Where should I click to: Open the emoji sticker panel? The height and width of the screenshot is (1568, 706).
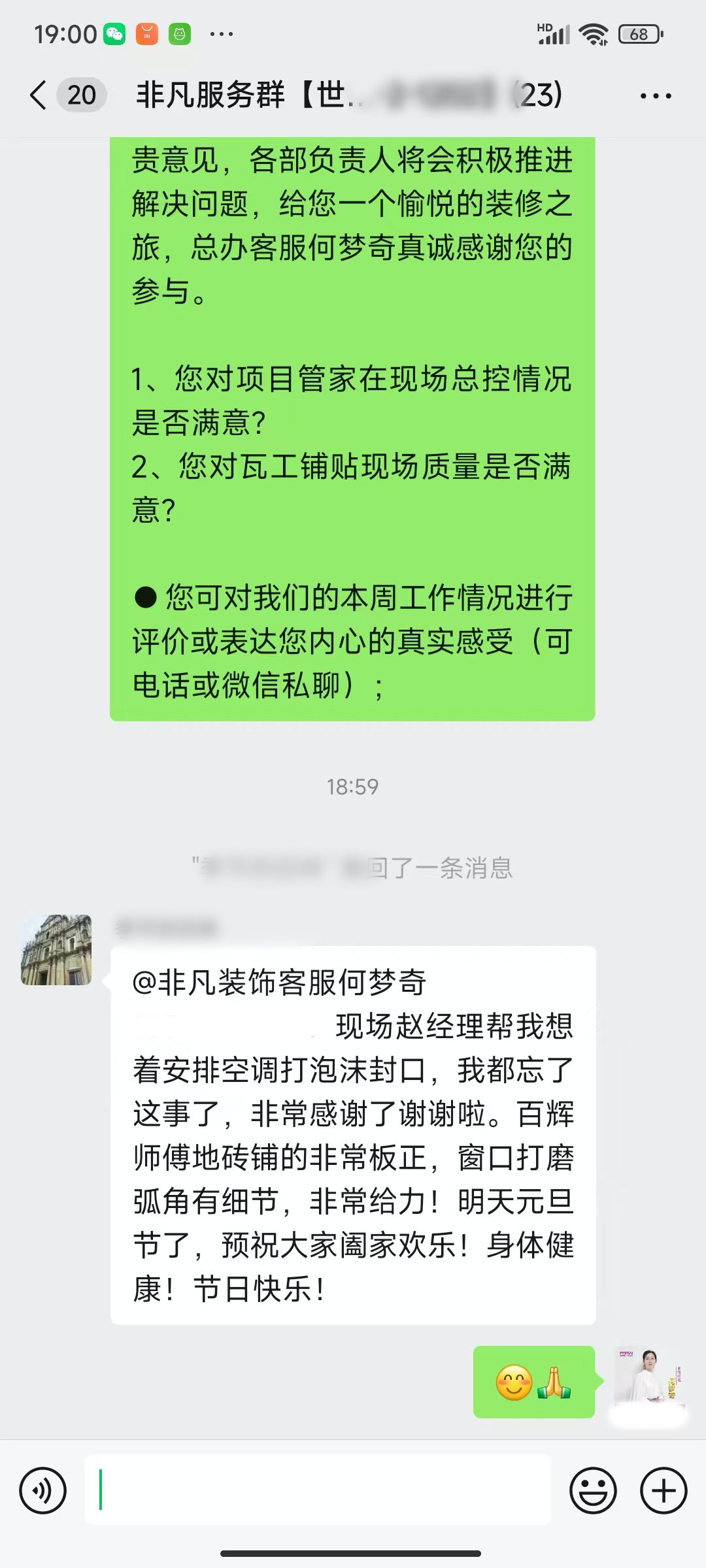point(593,1491)
